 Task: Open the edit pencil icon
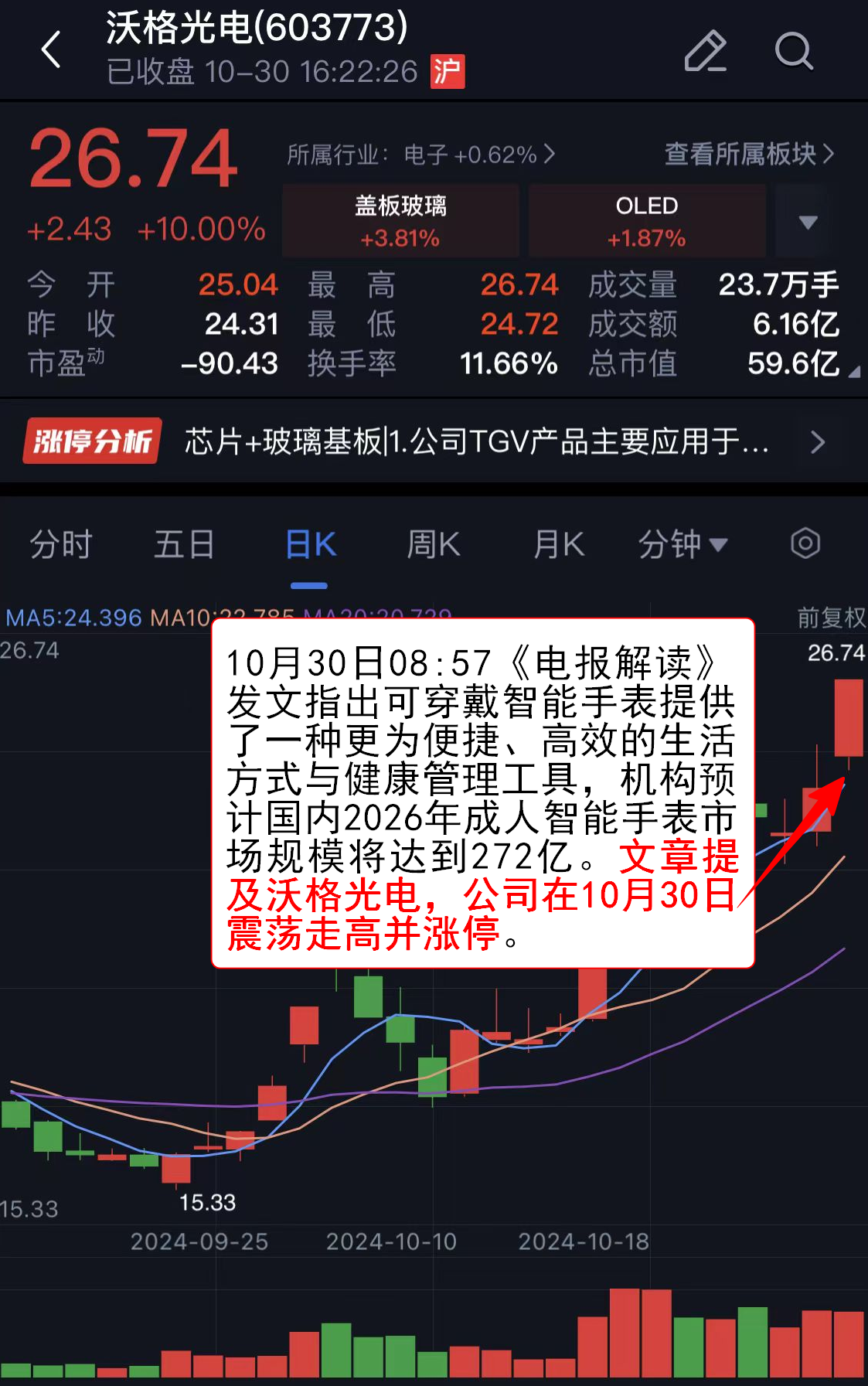click(705, 51)
